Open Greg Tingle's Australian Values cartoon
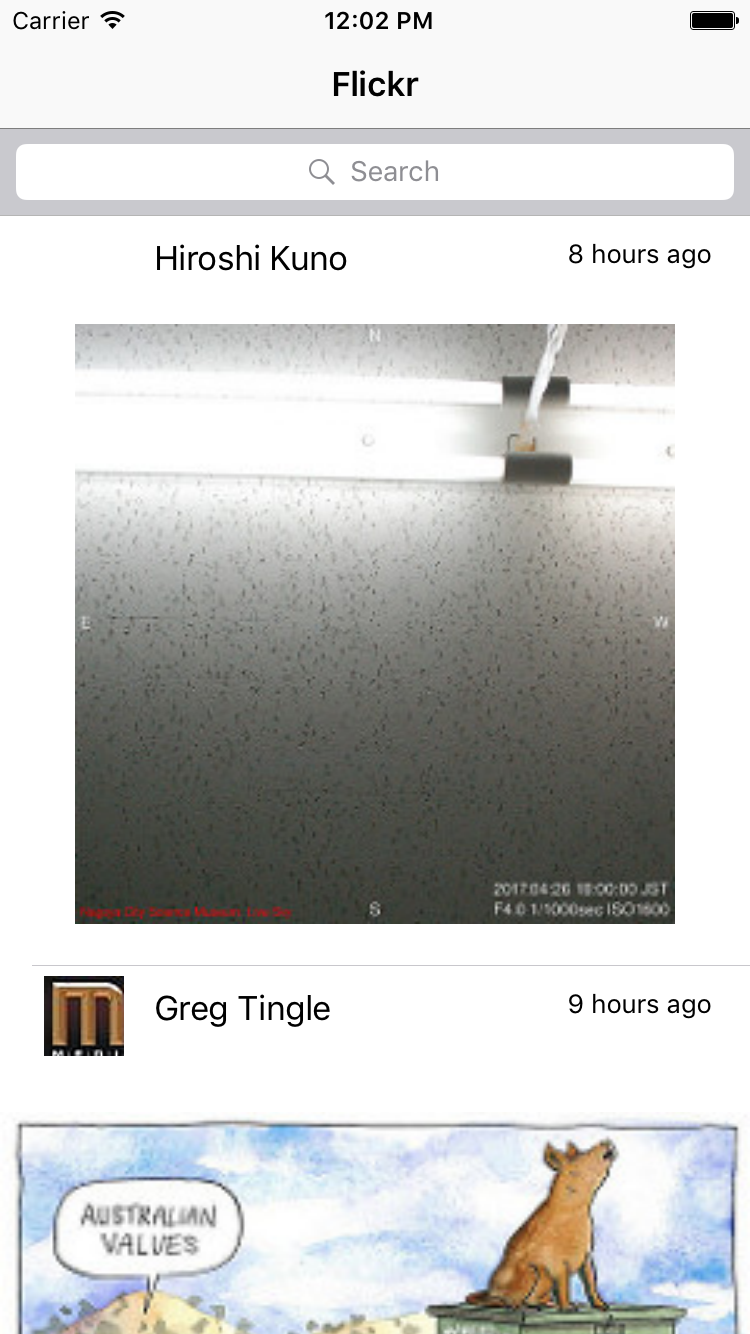 click(x=375, y=1228)
